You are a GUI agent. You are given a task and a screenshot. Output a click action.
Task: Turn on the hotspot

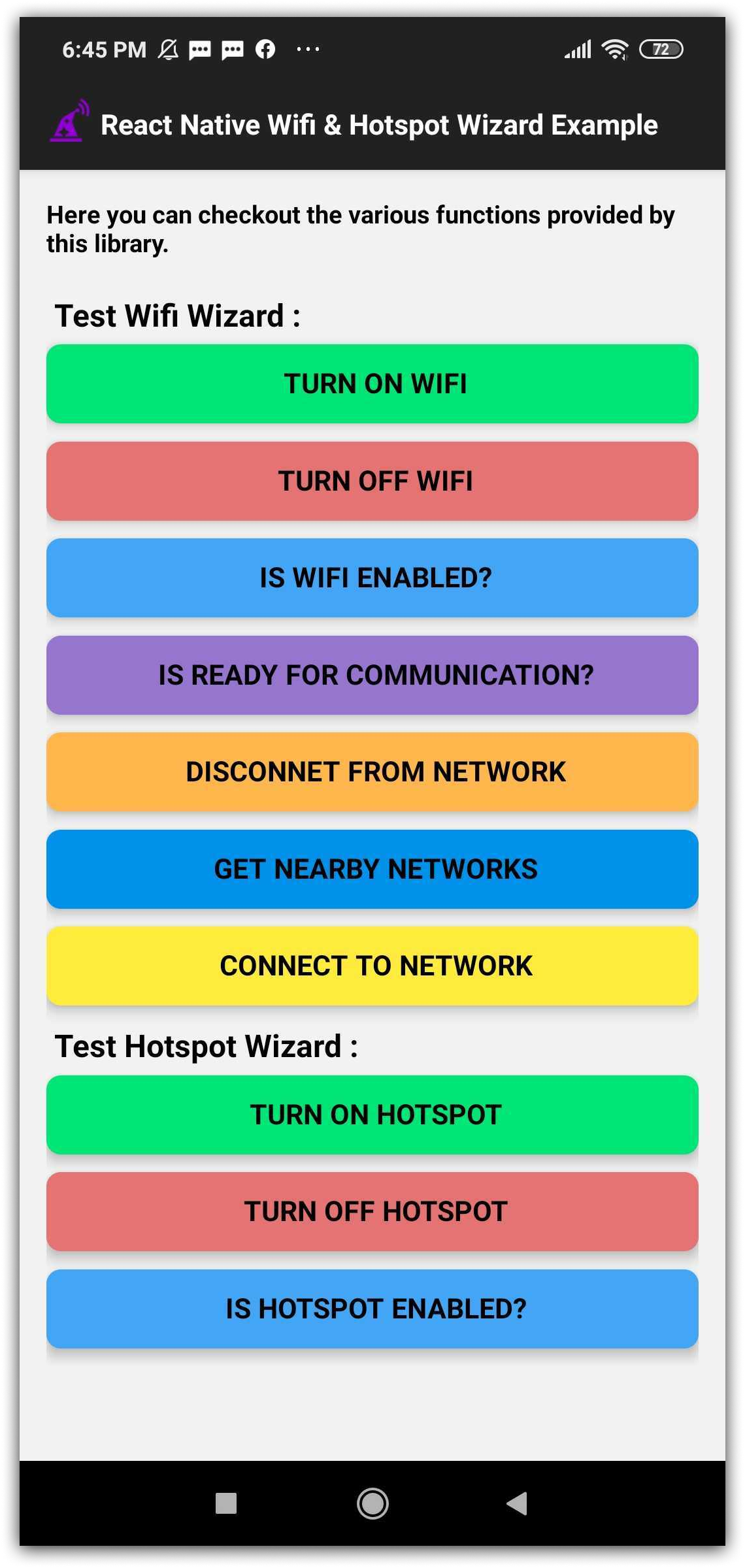click(x=372, y=1115)
